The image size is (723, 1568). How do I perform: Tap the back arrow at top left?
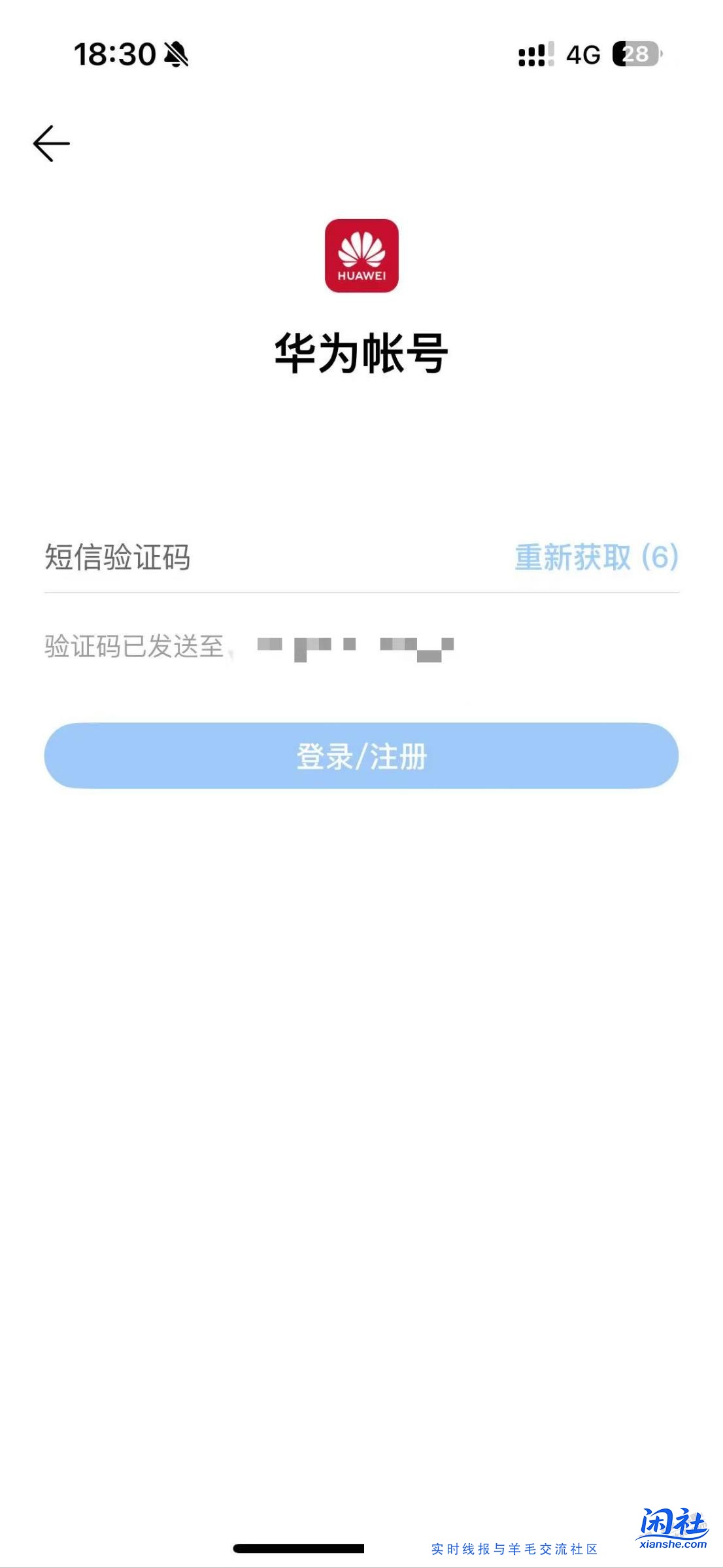51,143
